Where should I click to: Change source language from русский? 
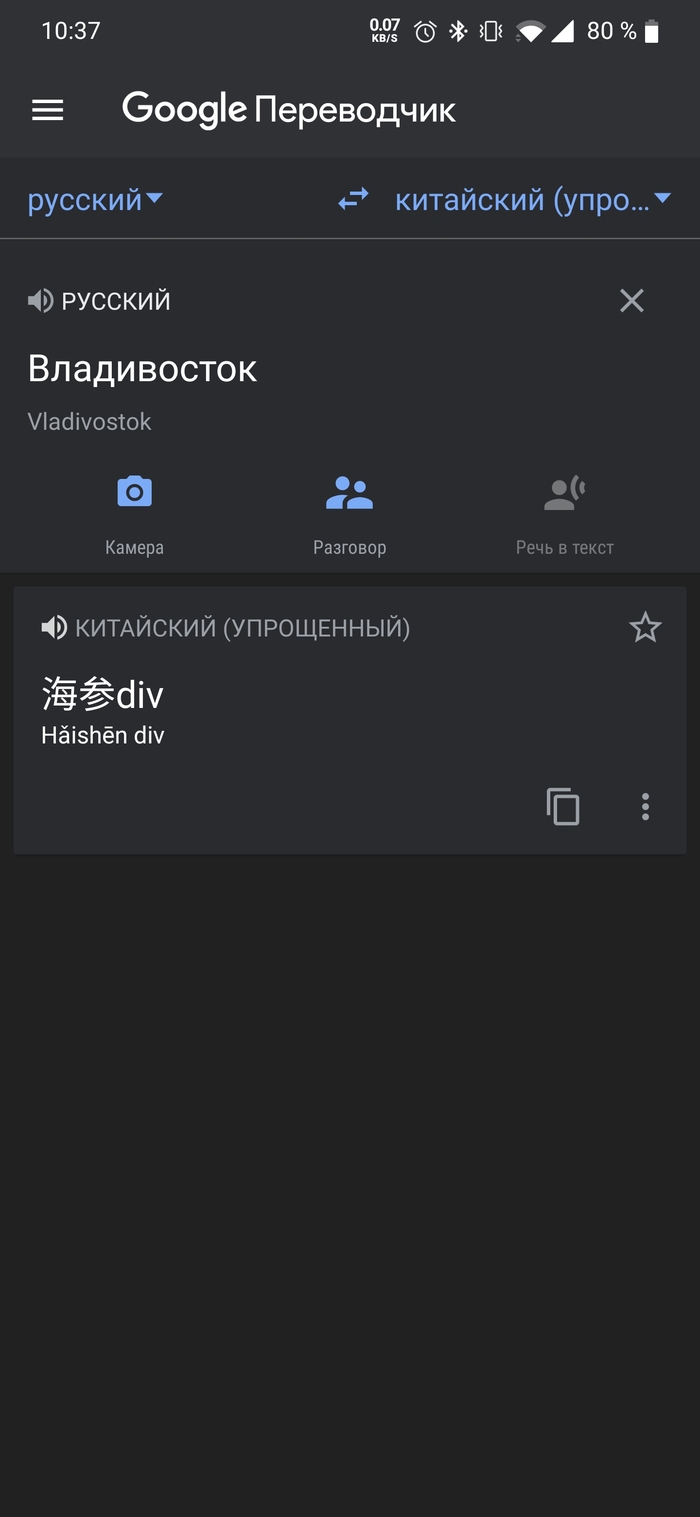(95, 200)
